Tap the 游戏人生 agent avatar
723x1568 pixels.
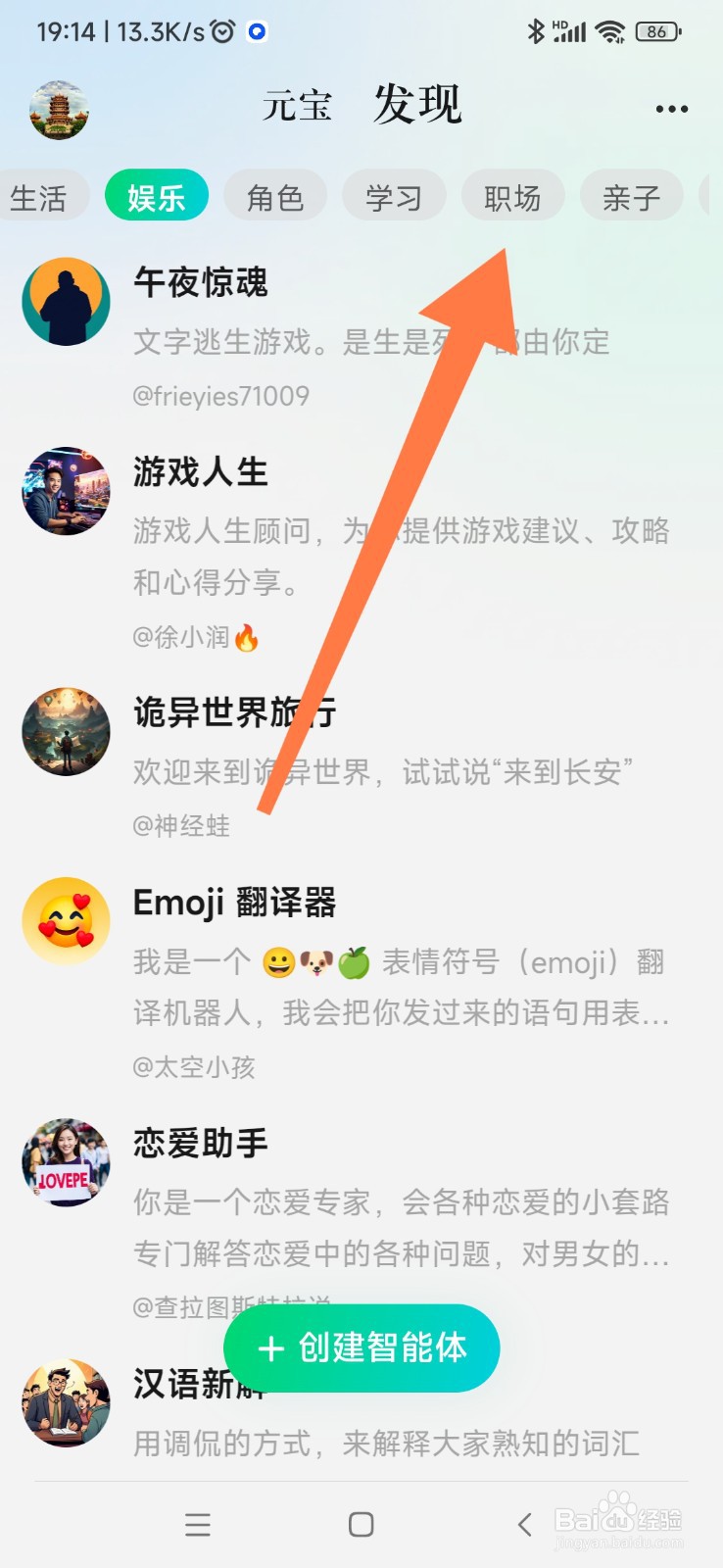(66, 492)
